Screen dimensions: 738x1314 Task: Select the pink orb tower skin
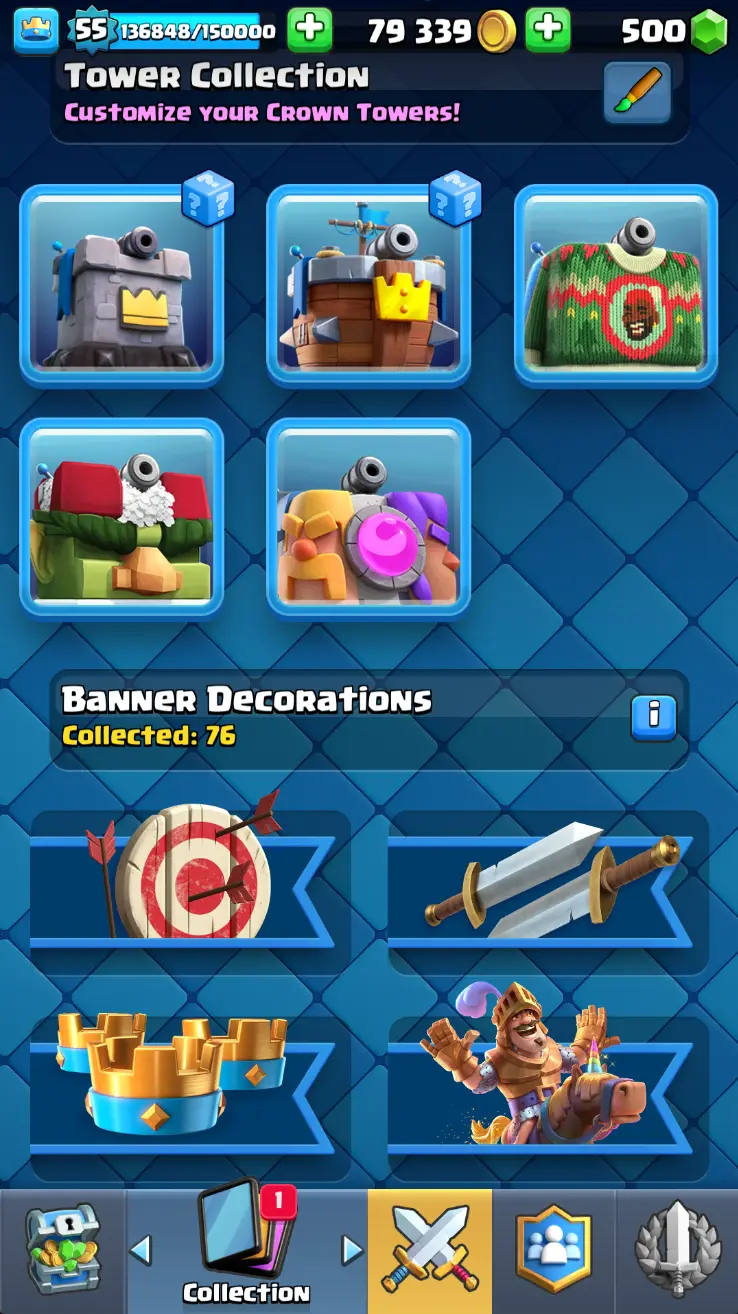368,516
